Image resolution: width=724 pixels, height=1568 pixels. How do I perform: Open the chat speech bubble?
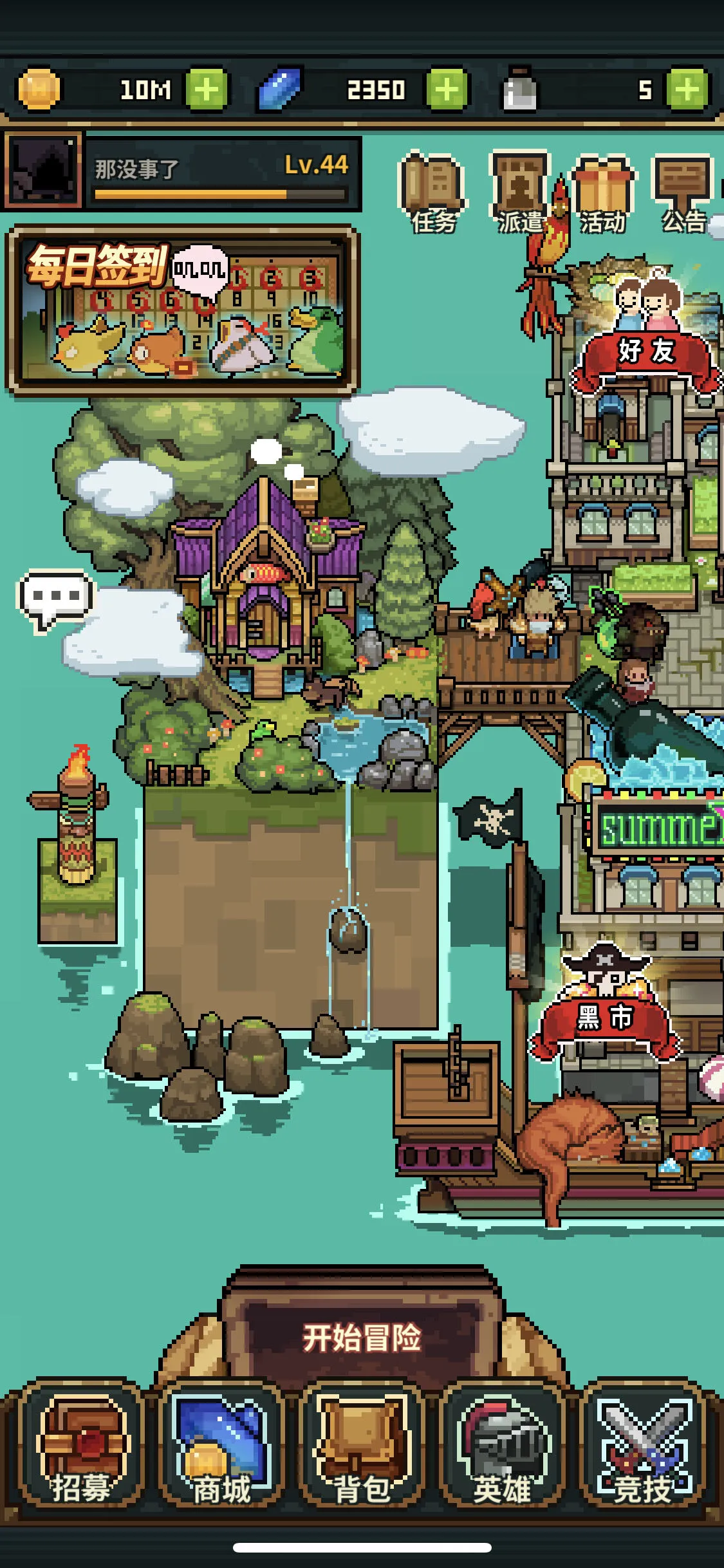coord(55,599)
